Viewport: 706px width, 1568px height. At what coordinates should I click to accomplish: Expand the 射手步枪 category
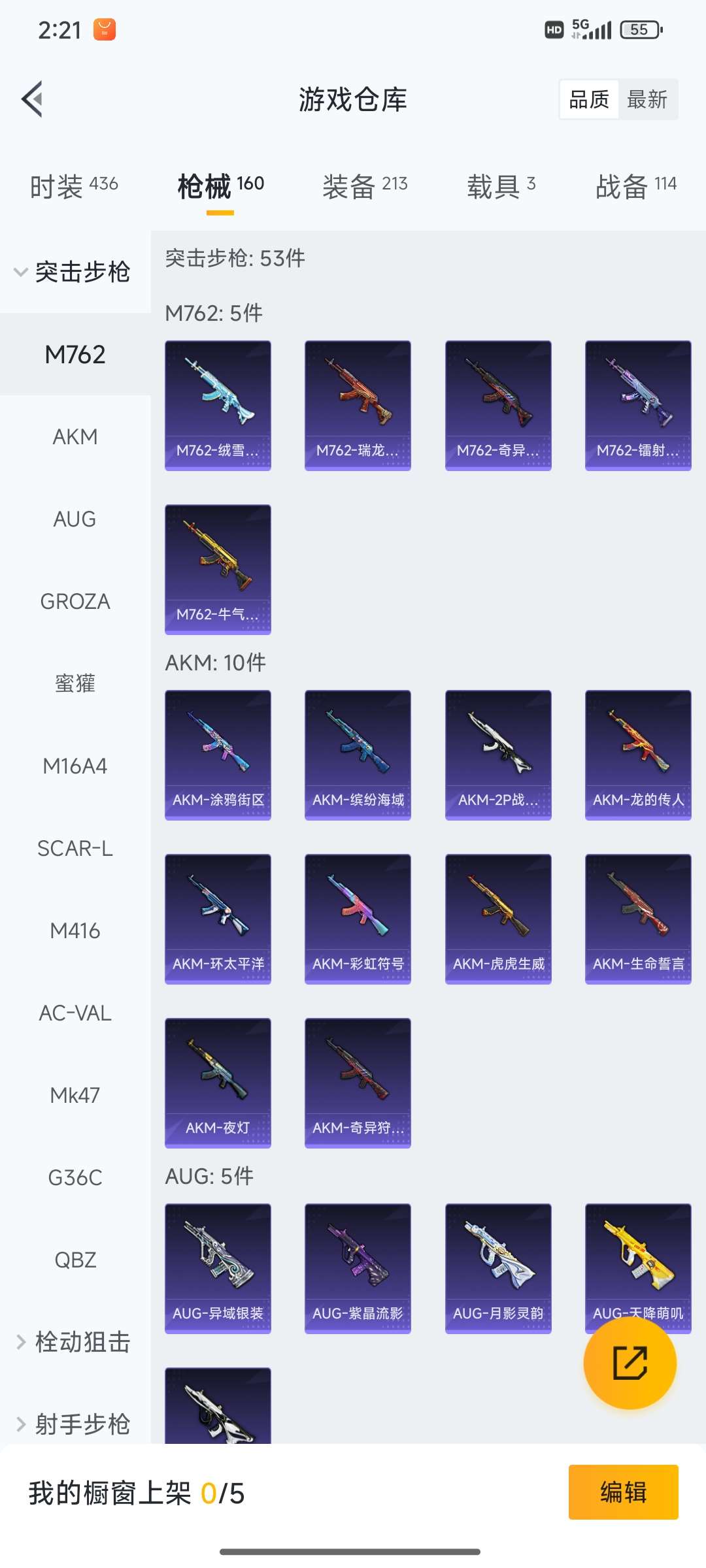point(74,1424)
